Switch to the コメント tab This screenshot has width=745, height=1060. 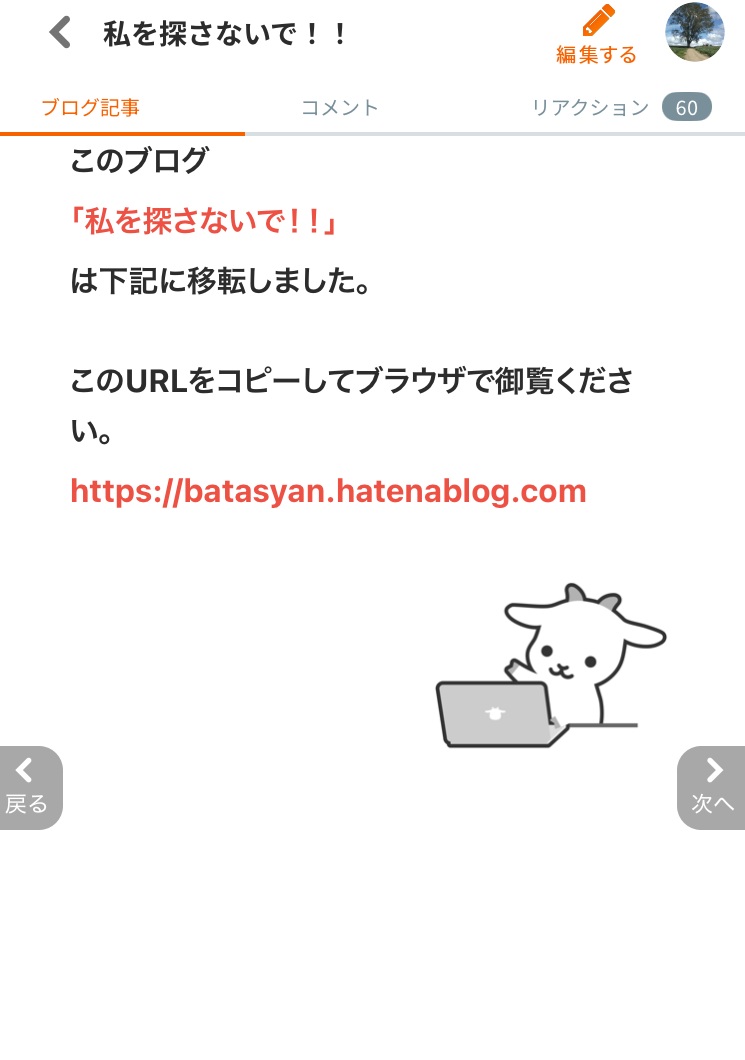(x=340, y=108)
